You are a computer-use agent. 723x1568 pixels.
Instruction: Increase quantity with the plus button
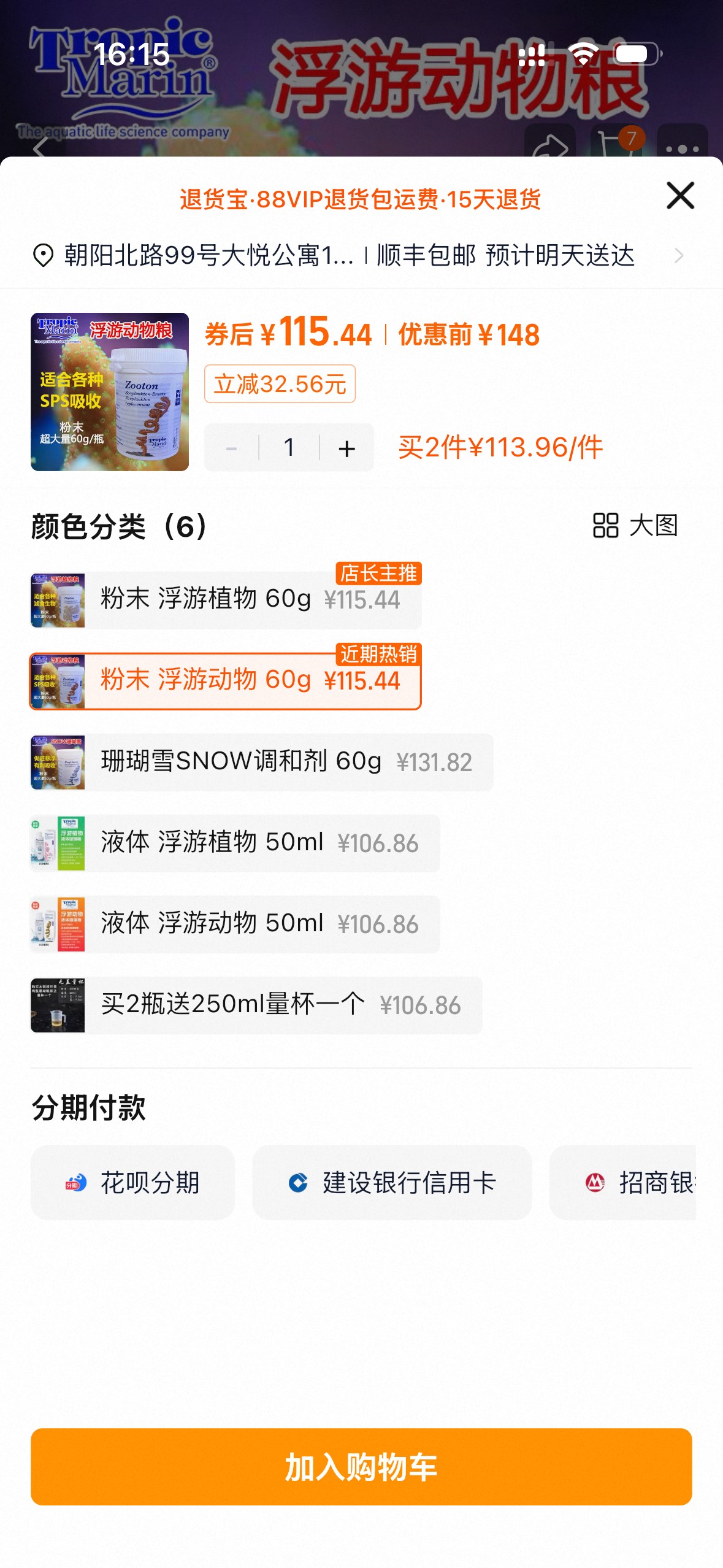[x=346, y=448]
